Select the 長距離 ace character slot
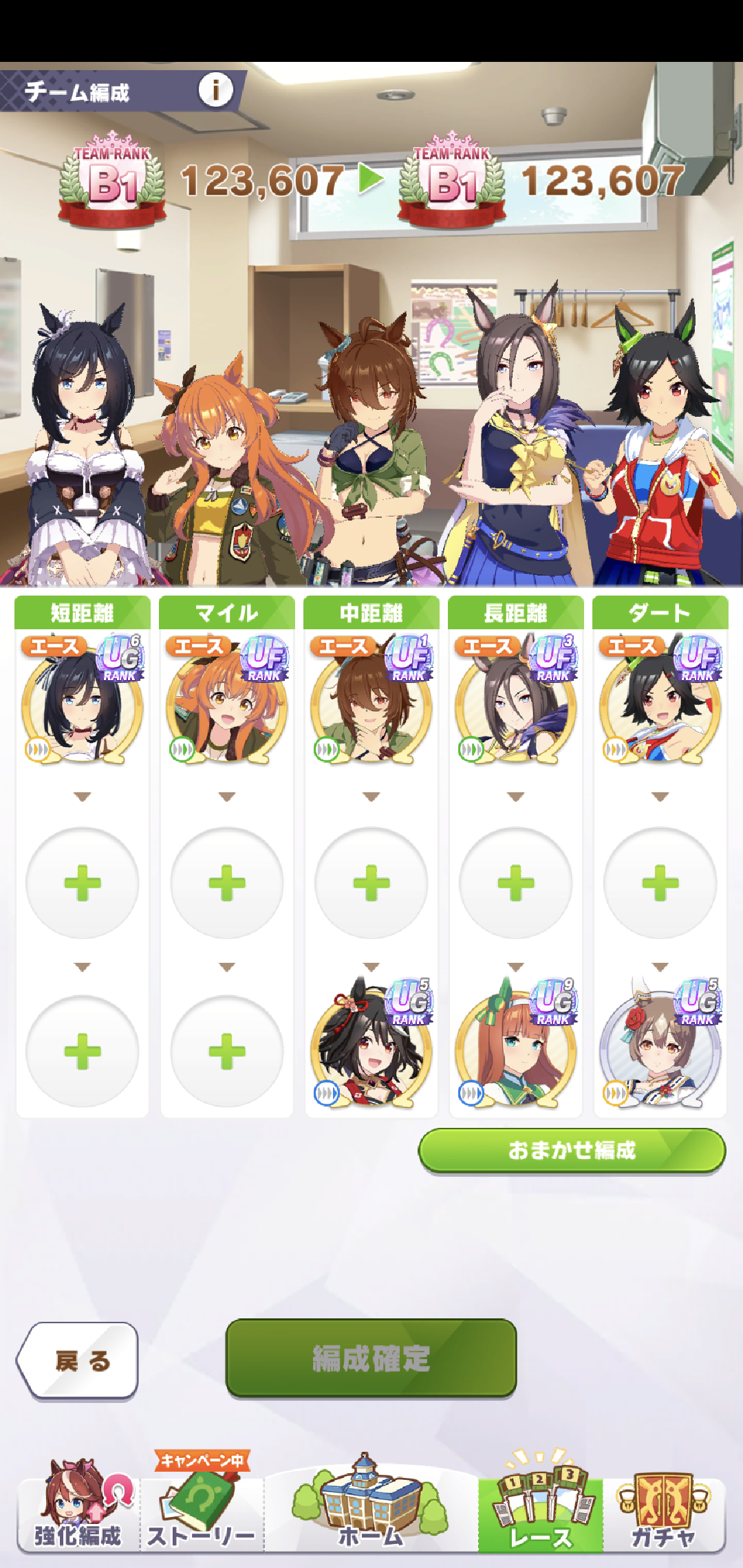Image resolution: width=743 pixels, height=1568 pixels. point(516,705)
